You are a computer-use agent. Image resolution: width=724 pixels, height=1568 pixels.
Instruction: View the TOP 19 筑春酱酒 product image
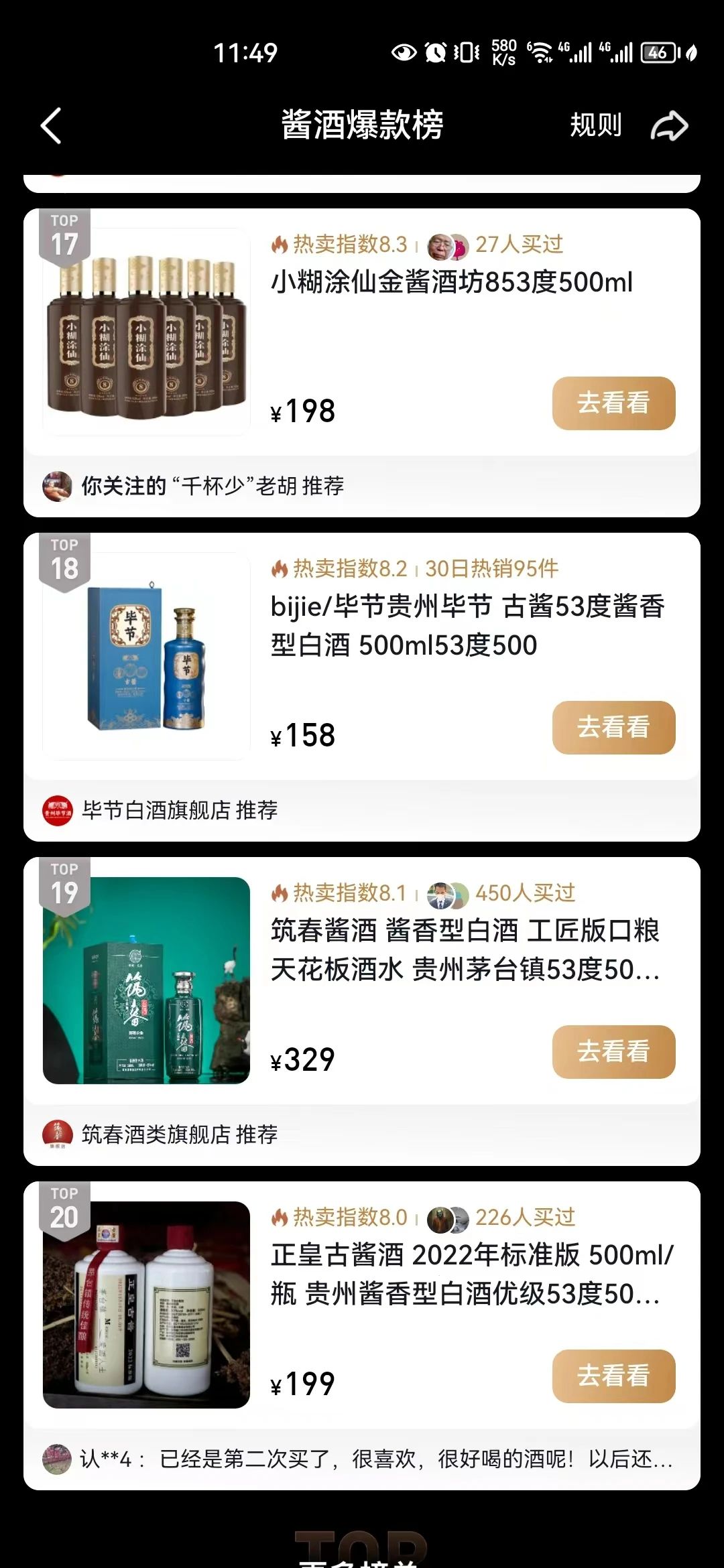coord(146,980)
